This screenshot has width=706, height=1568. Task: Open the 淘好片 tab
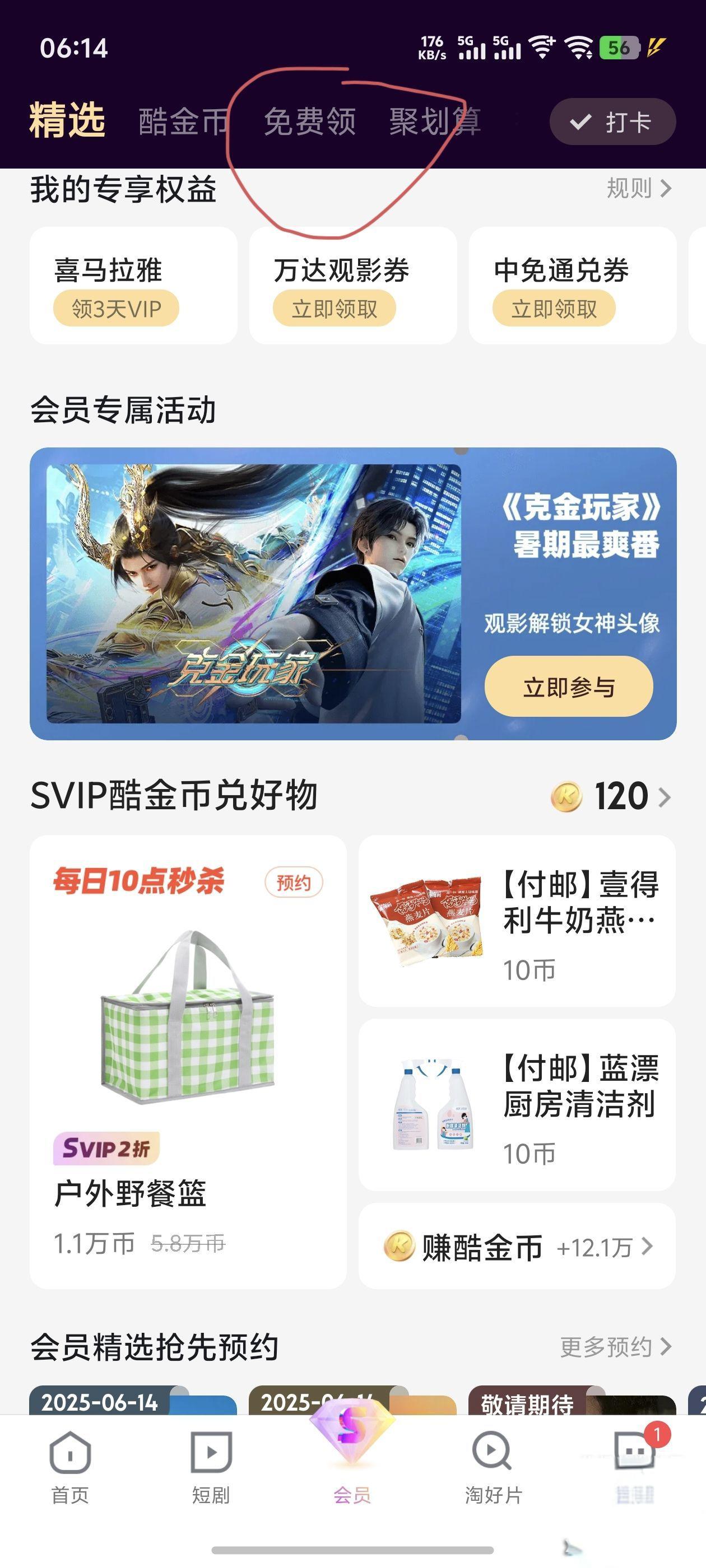click(x=493, y=1467)
